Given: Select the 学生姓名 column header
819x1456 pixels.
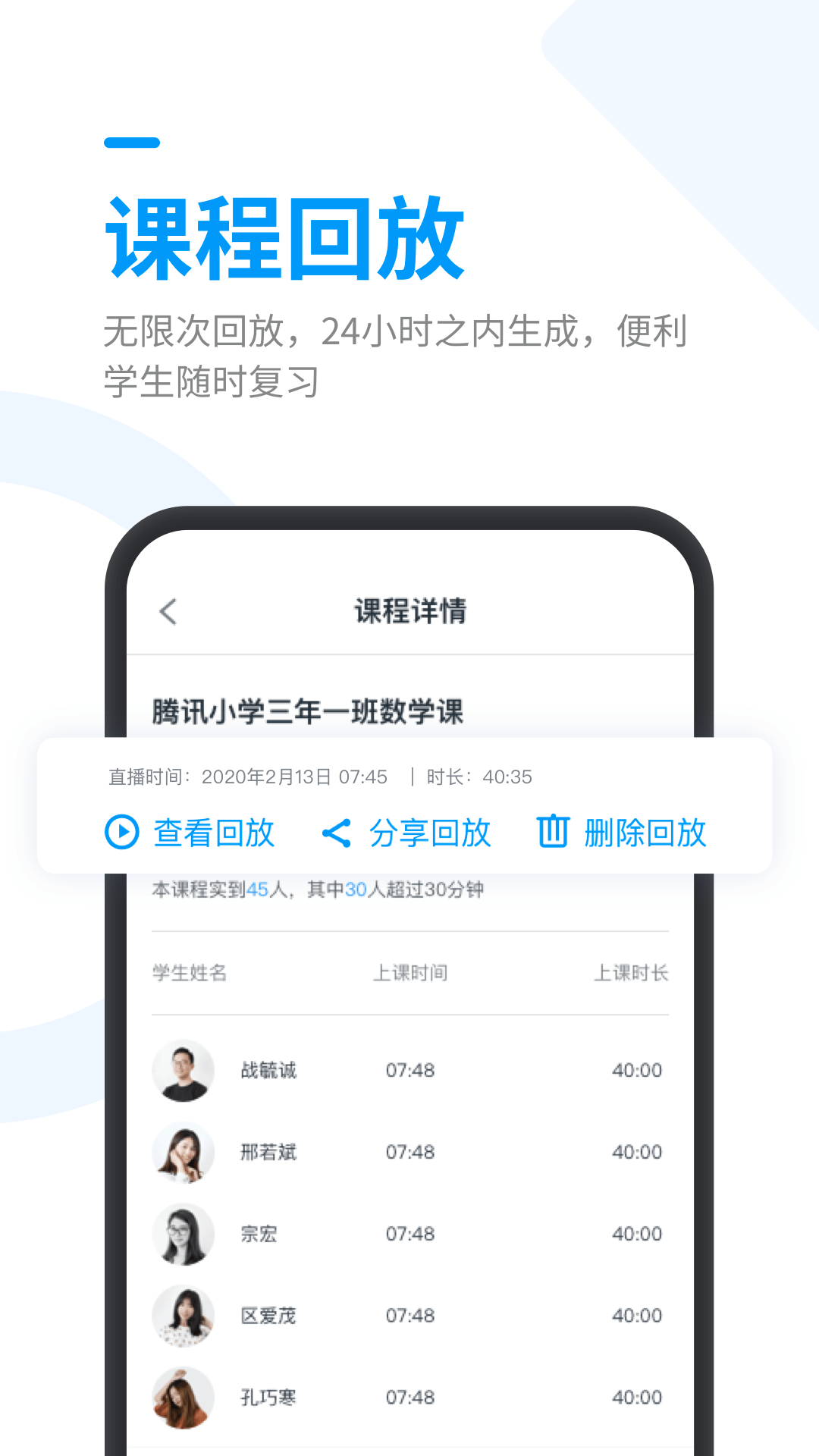Looking at the screenshot, I should click(x=190, y=972).
